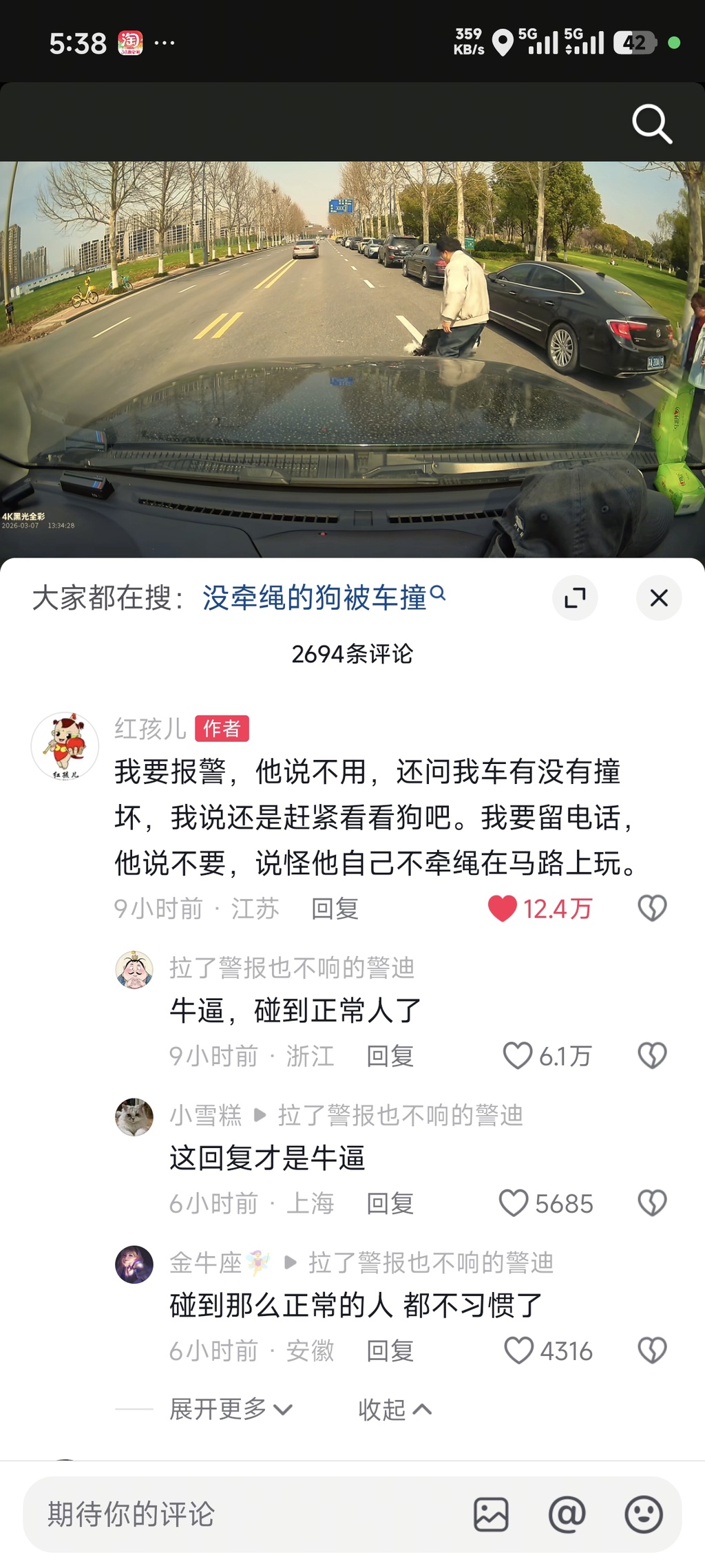
Task: Dislike 金牛座's comment
Action: click(x=652, y=1350)
